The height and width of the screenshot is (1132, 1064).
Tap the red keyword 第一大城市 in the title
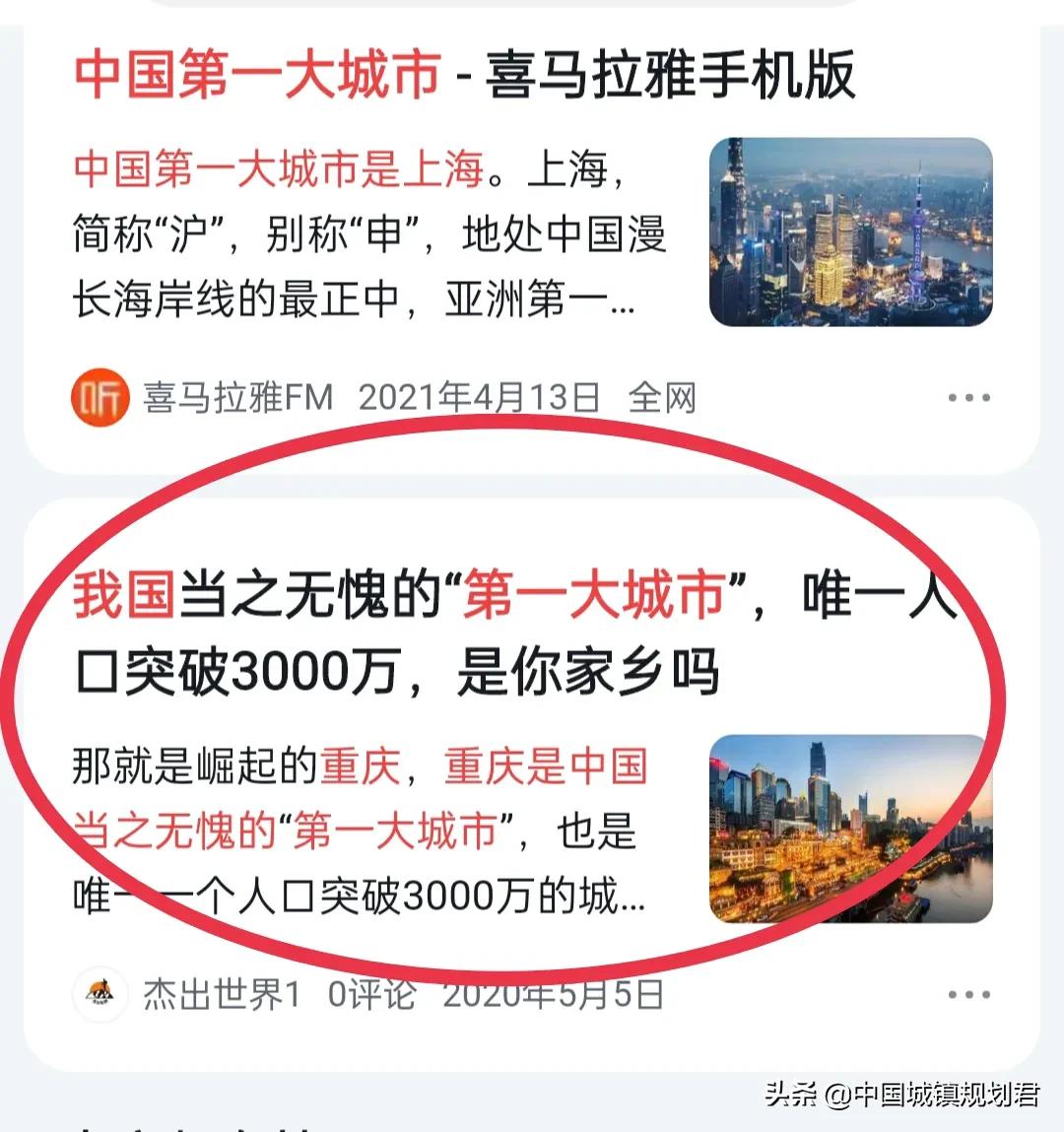(x=591, y=599)
